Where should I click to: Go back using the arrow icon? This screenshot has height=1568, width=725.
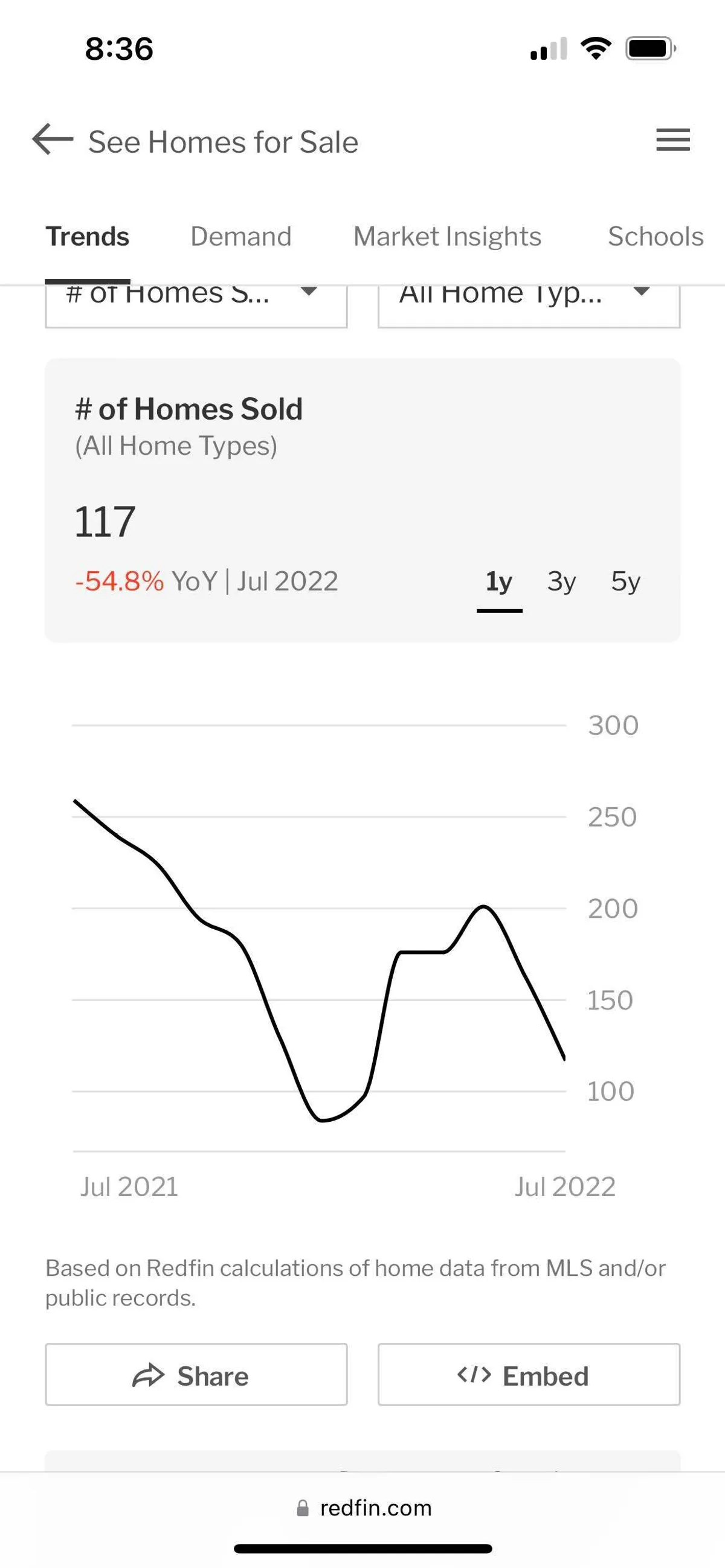click(x=53, y=140)
